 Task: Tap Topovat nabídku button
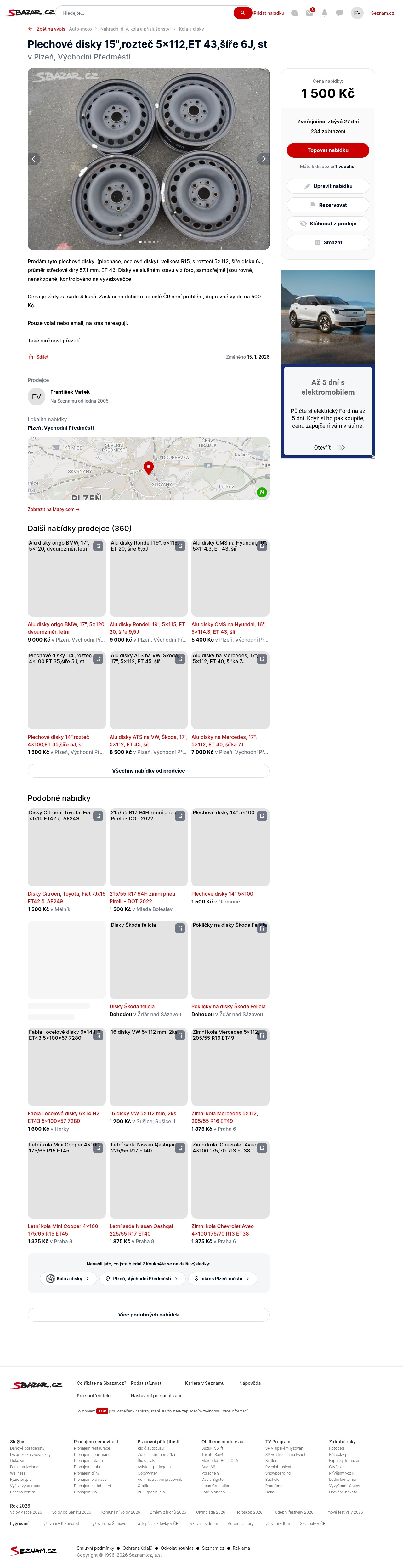pos(327,150)
